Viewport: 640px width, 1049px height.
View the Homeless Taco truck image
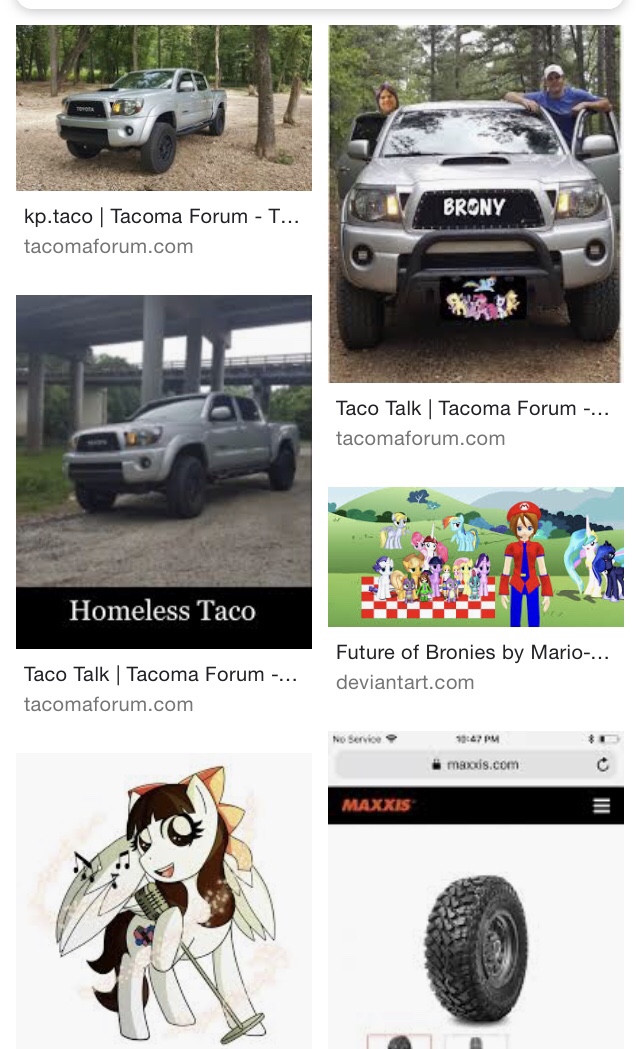pyautogui.click(x=163, y=471)
